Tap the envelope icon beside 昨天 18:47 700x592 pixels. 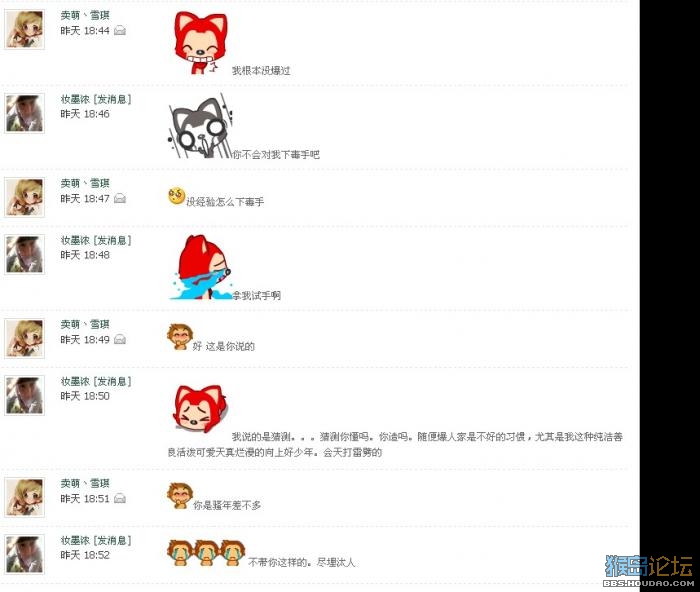(120, 199)
